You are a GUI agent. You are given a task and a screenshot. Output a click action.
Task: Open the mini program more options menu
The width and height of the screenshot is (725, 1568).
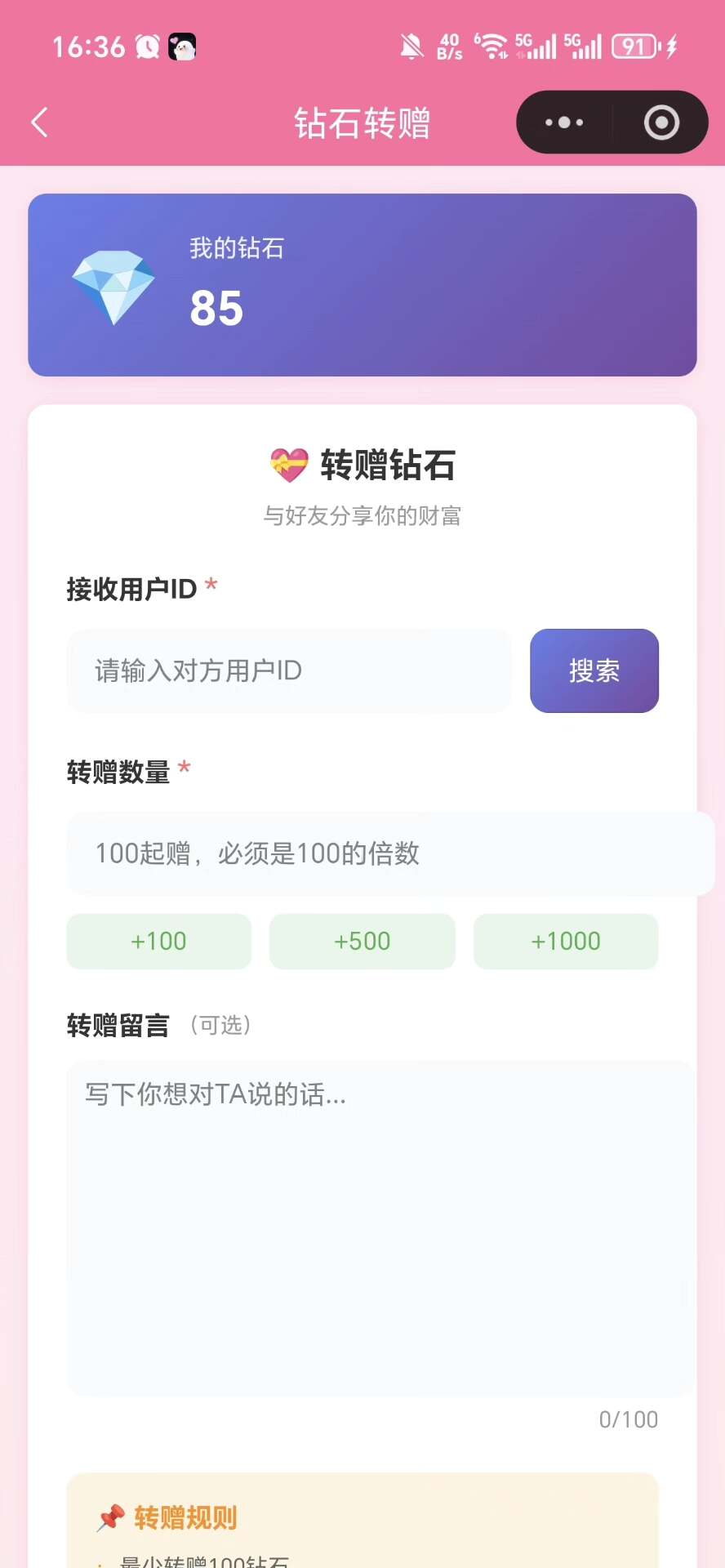[x=564, y=122]
